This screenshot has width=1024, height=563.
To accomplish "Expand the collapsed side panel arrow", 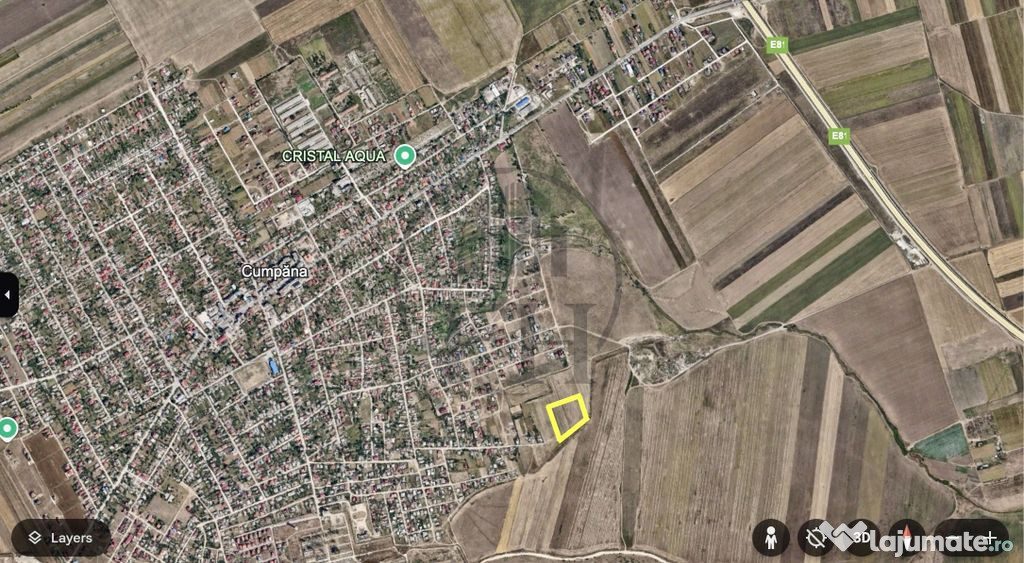I will coord(8,295).
